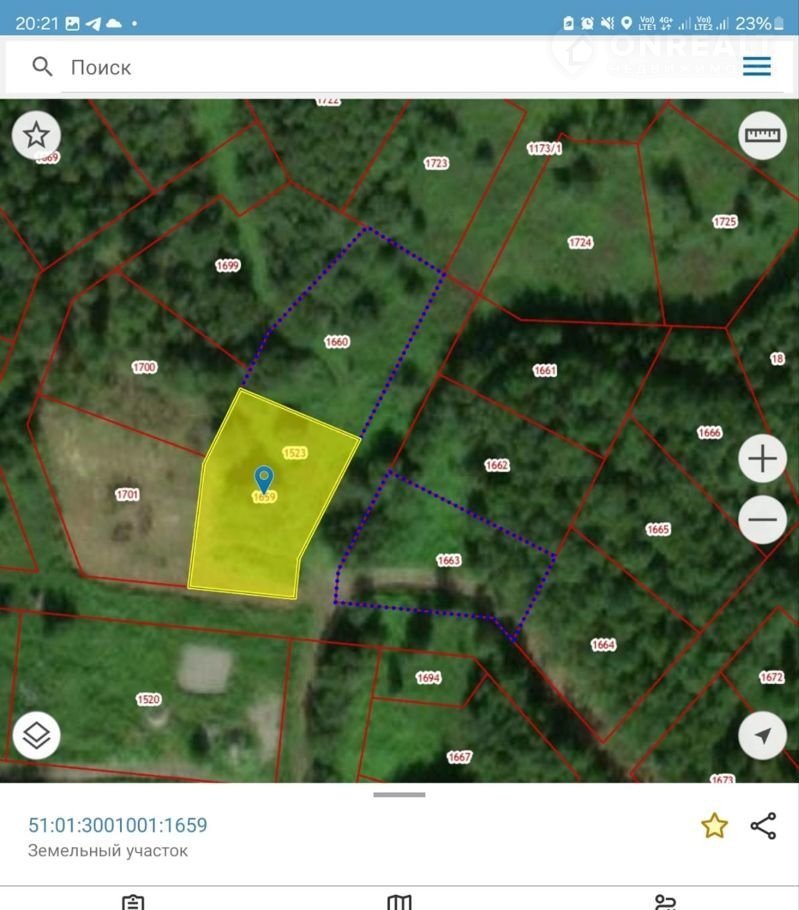Open the map layers selector
Screen dimensions: 799x910
pos(37,736)
